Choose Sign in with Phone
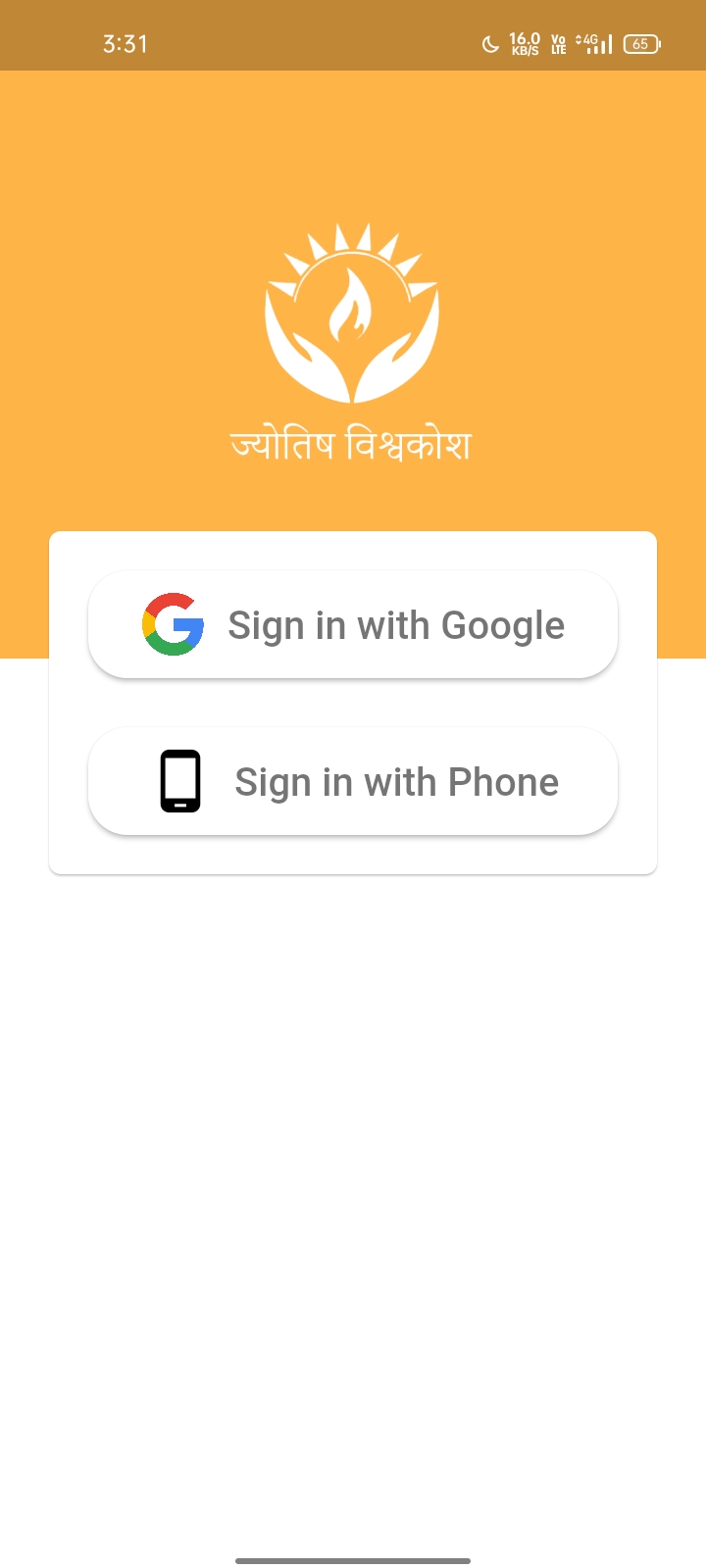Screen dimensions: 706x1568 tap(353, 781)
